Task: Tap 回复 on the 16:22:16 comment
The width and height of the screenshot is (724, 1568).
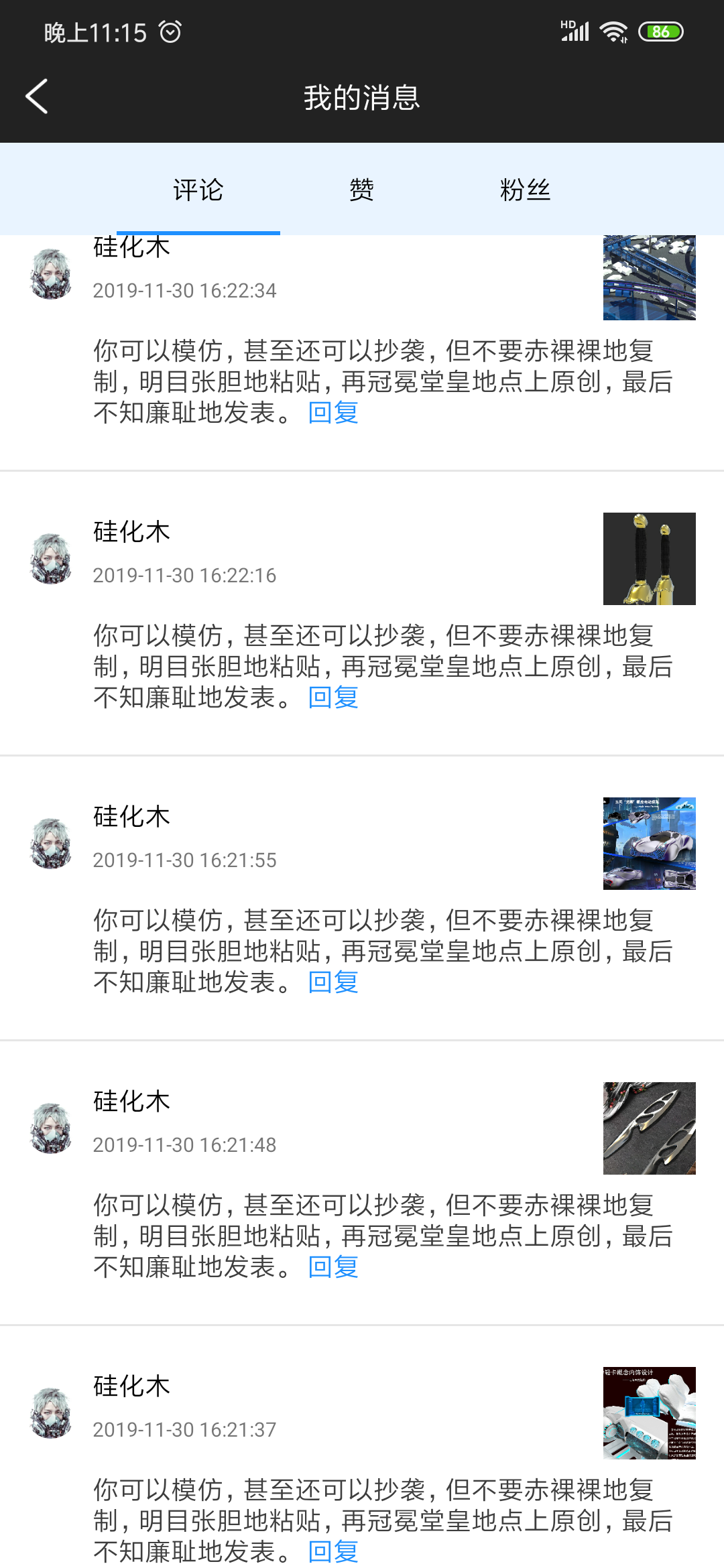Action: [333, 698]
